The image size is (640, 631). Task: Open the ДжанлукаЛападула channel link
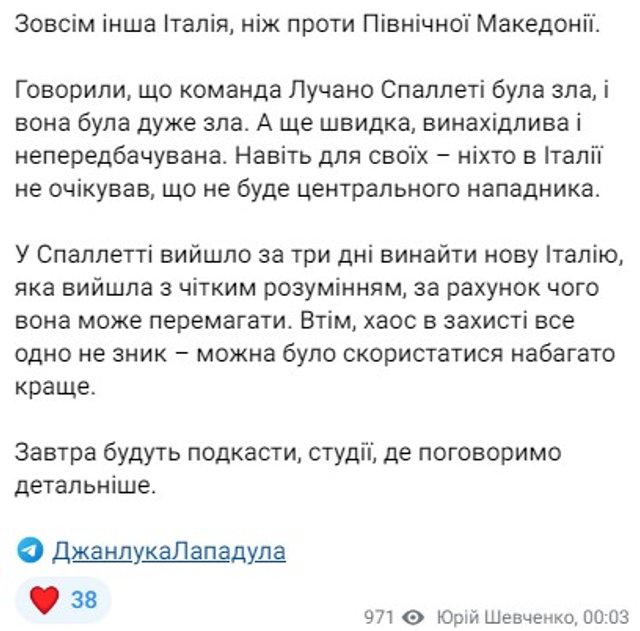(167, 550)
